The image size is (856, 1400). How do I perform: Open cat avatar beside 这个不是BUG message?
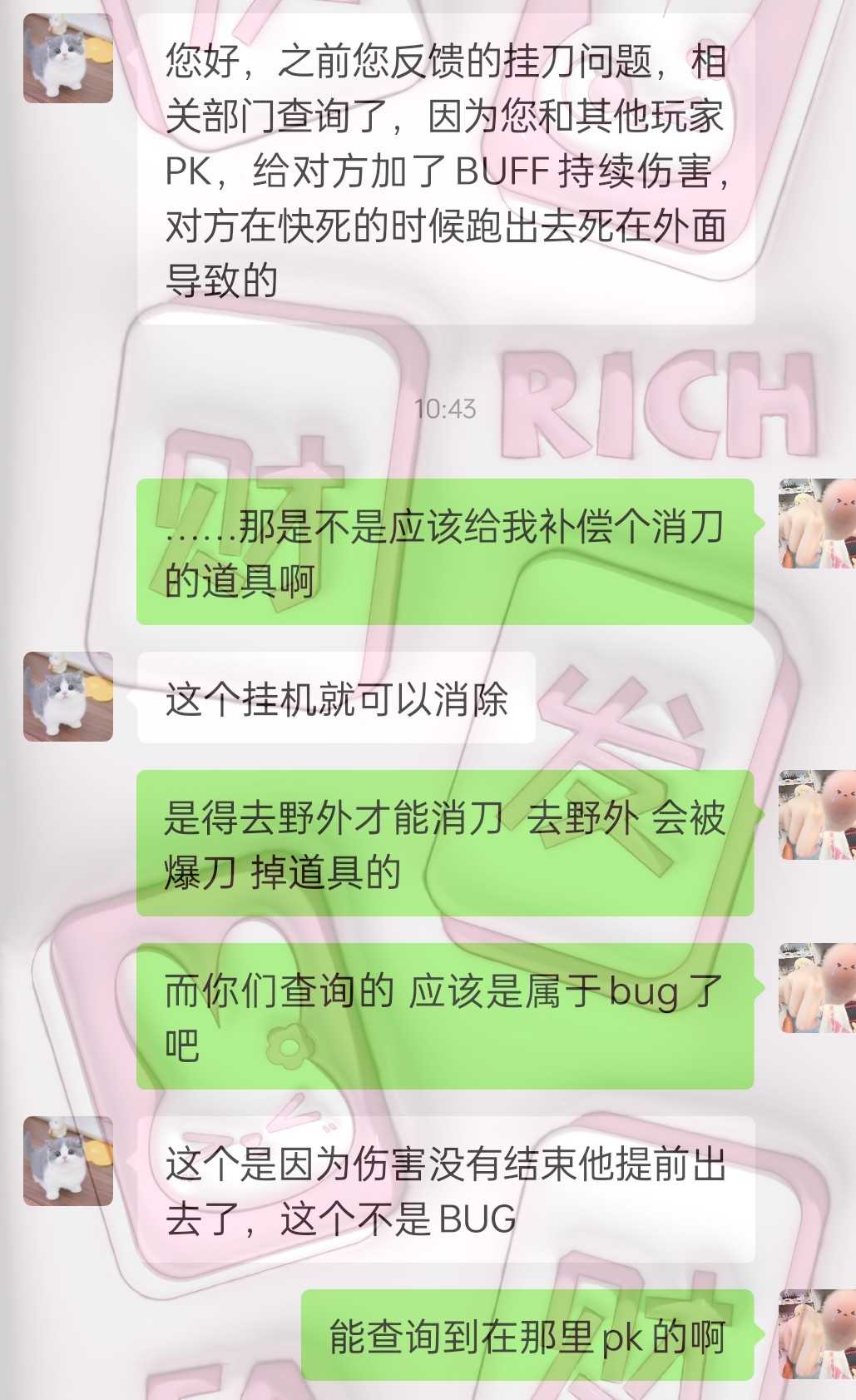click(68, 1161)
